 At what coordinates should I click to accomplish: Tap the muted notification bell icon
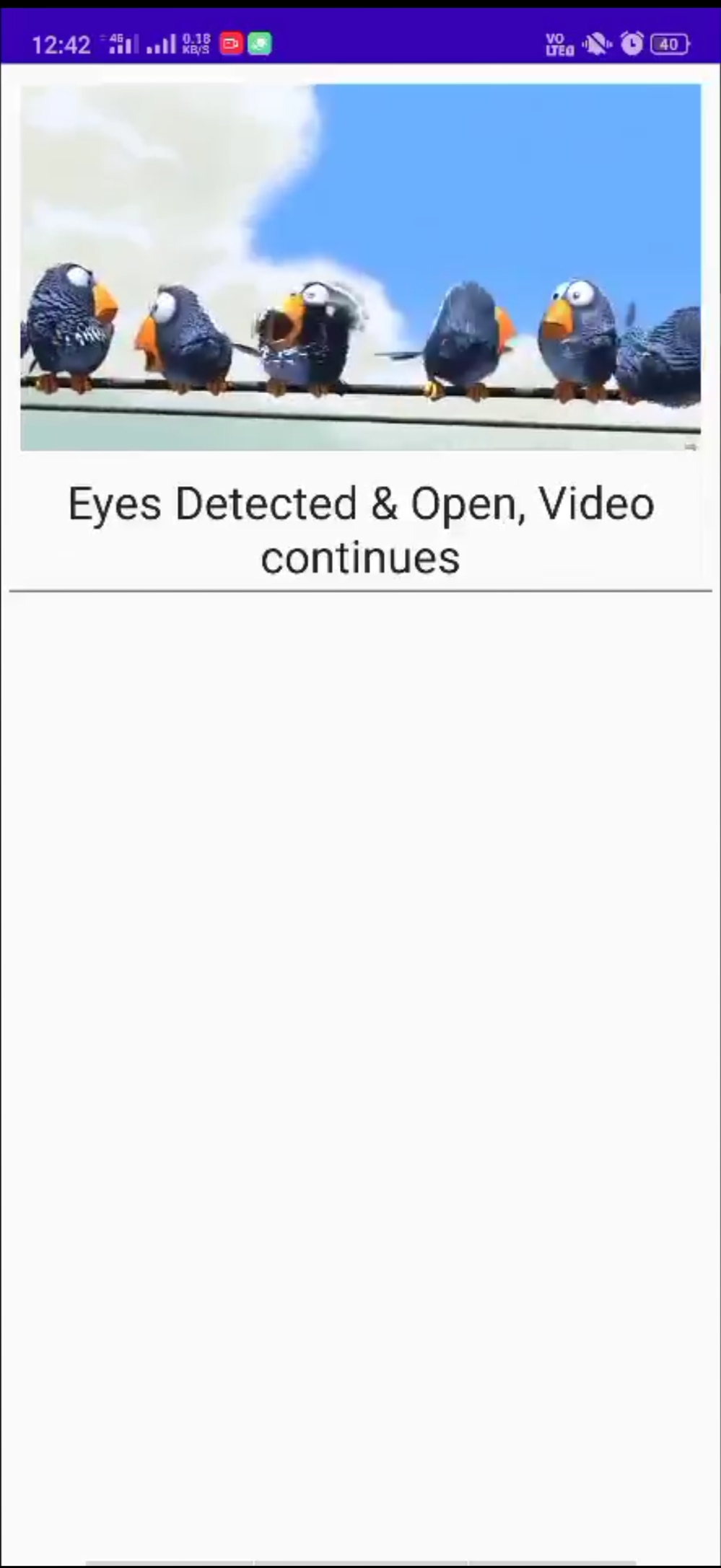595,44
